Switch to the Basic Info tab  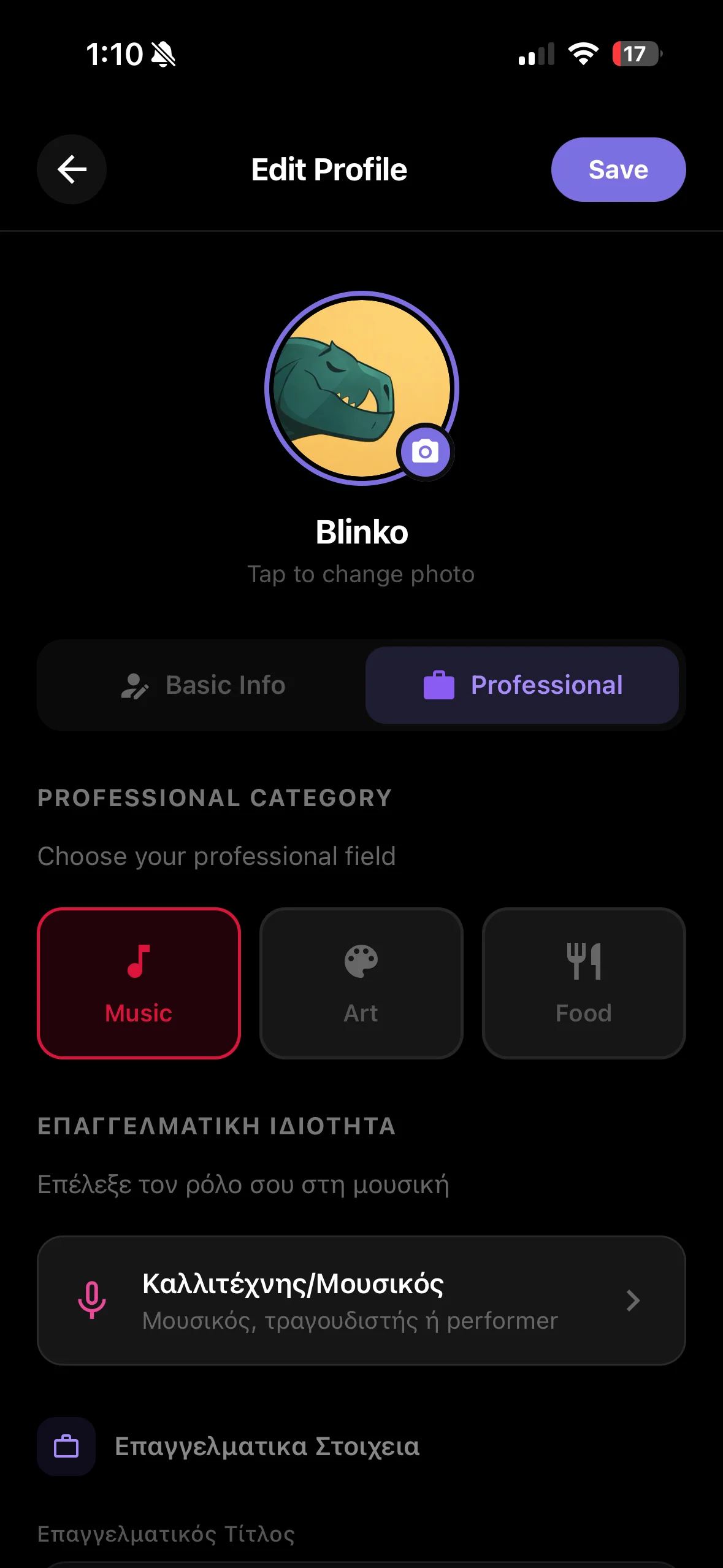[203, 685]
